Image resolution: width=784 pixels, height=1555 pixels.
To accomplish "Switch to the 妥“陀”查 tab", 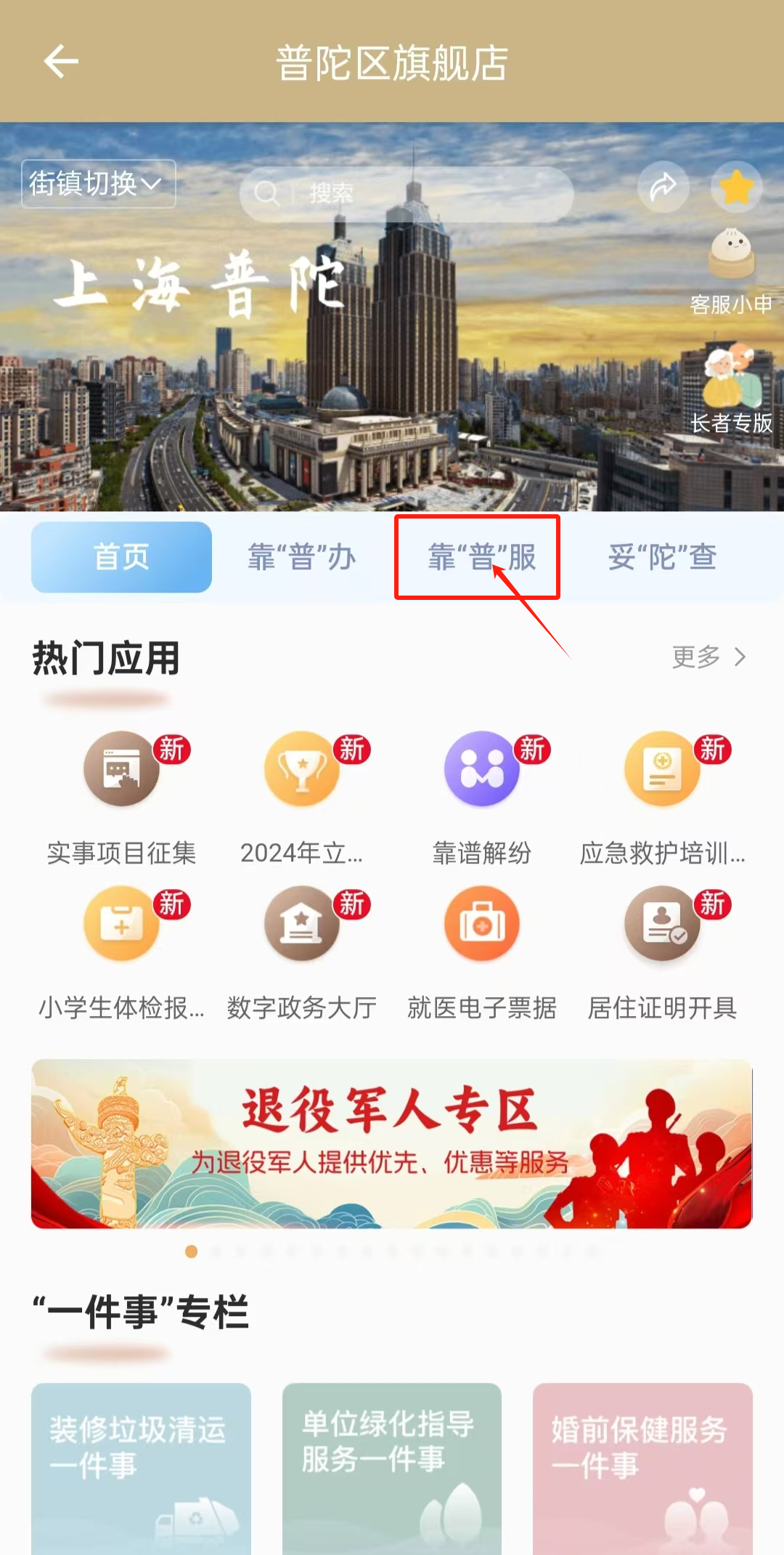I will (662, 557).
